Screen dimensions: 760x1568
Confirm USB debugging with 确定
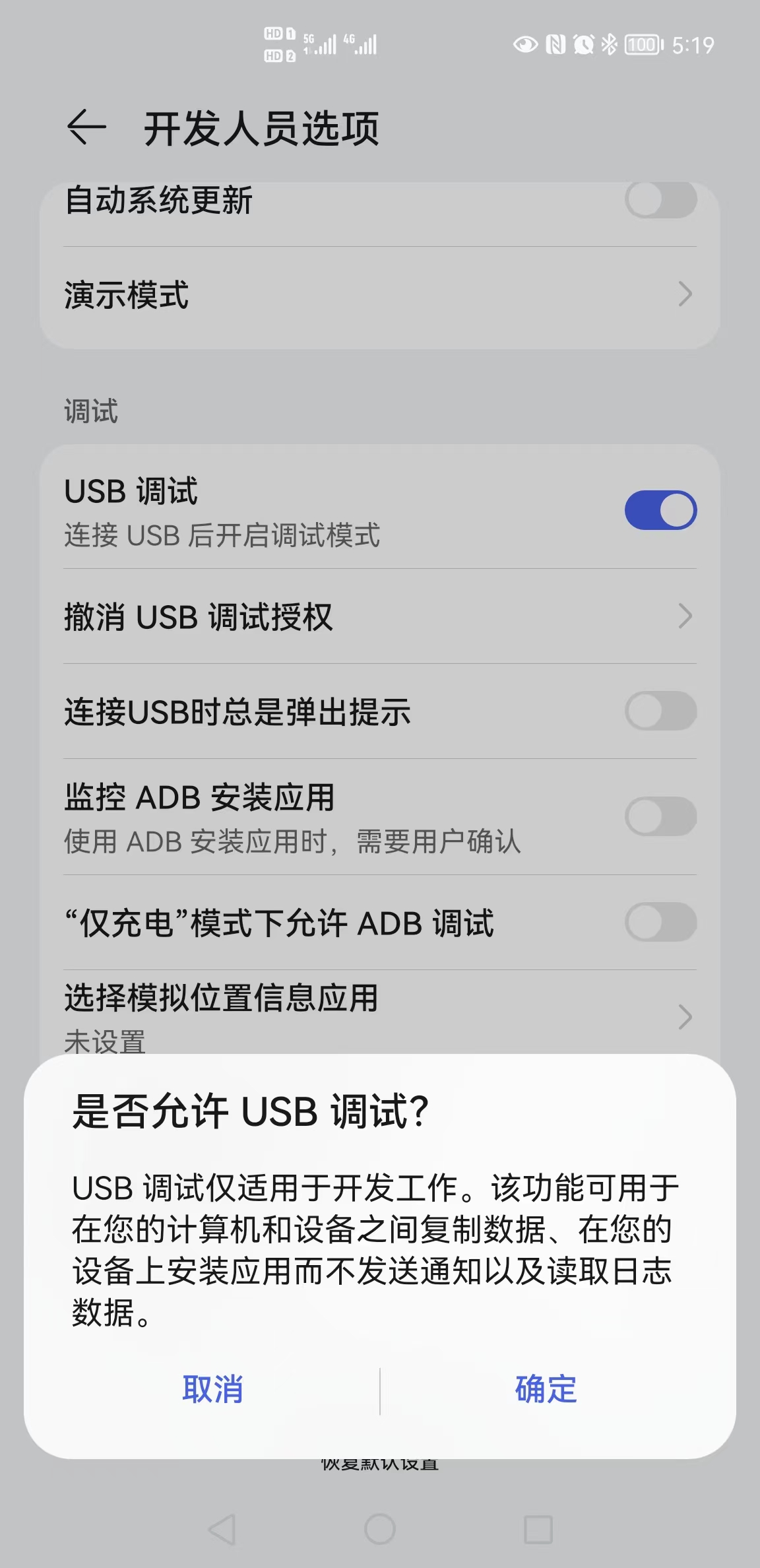tap(546, 1389)
